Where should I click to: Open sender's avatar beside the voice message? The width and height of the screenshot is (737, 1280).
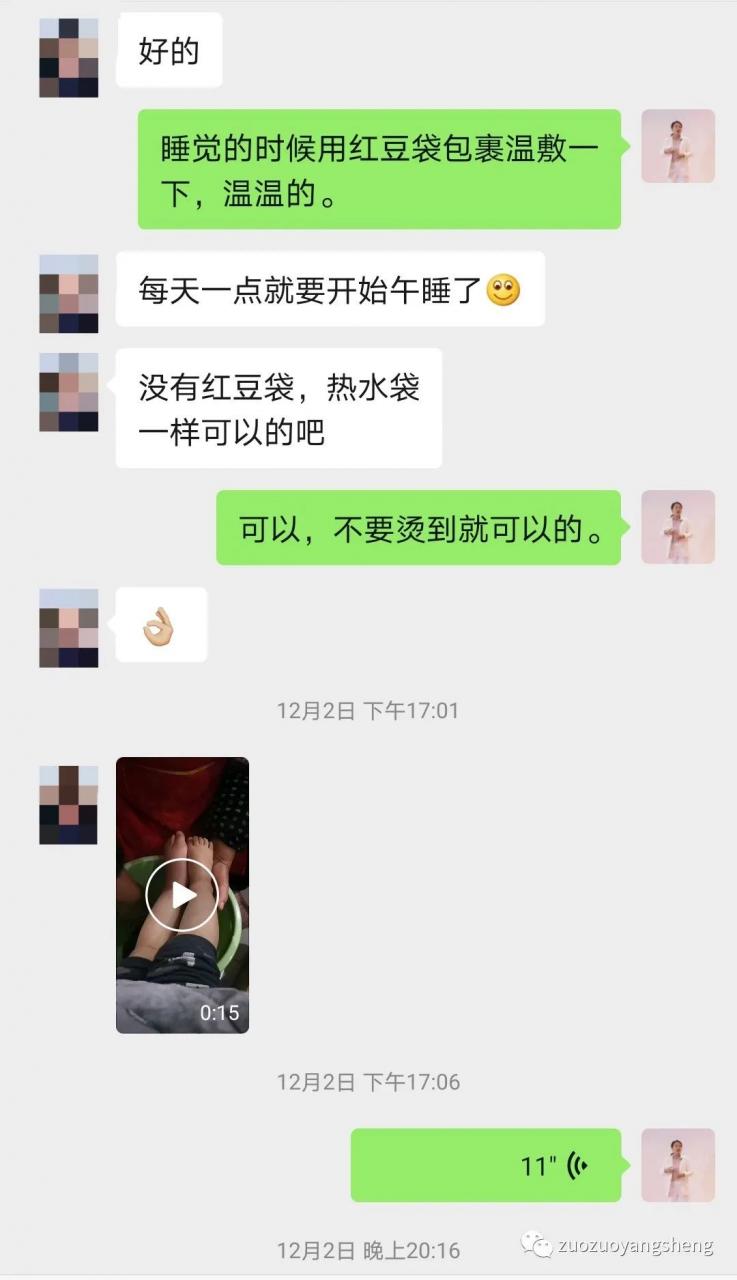click(x=677, y=1165)
